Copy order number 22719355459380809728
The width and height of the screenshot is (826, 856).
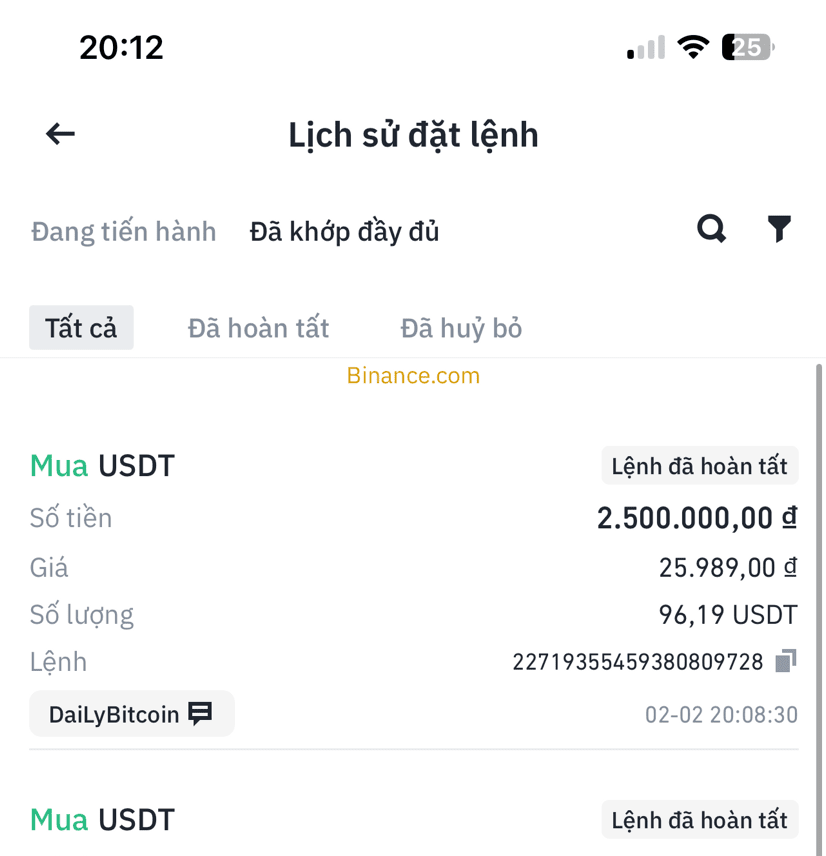pyautogui.click(x=786, y=661)
